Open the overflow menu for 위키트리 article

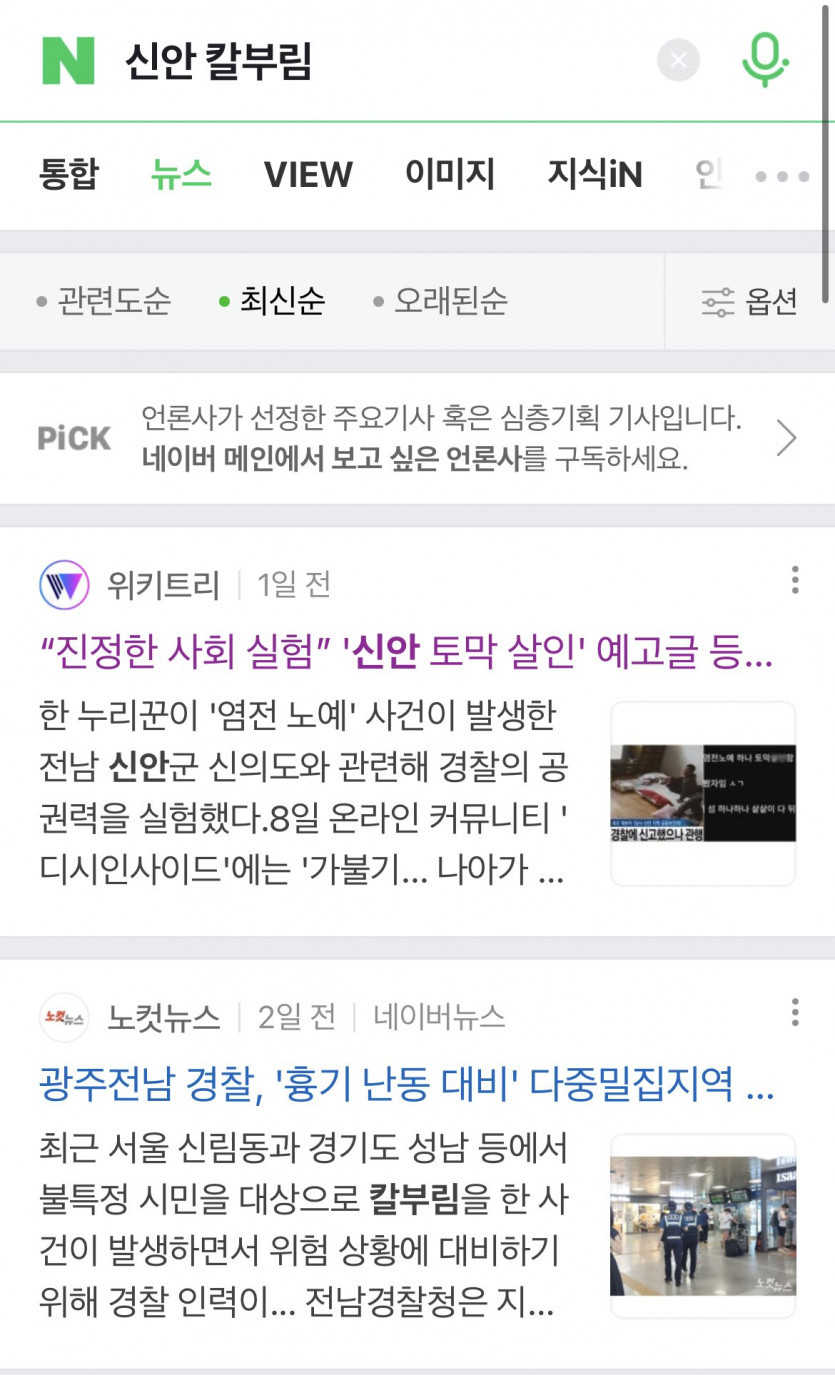click(794, 580)
